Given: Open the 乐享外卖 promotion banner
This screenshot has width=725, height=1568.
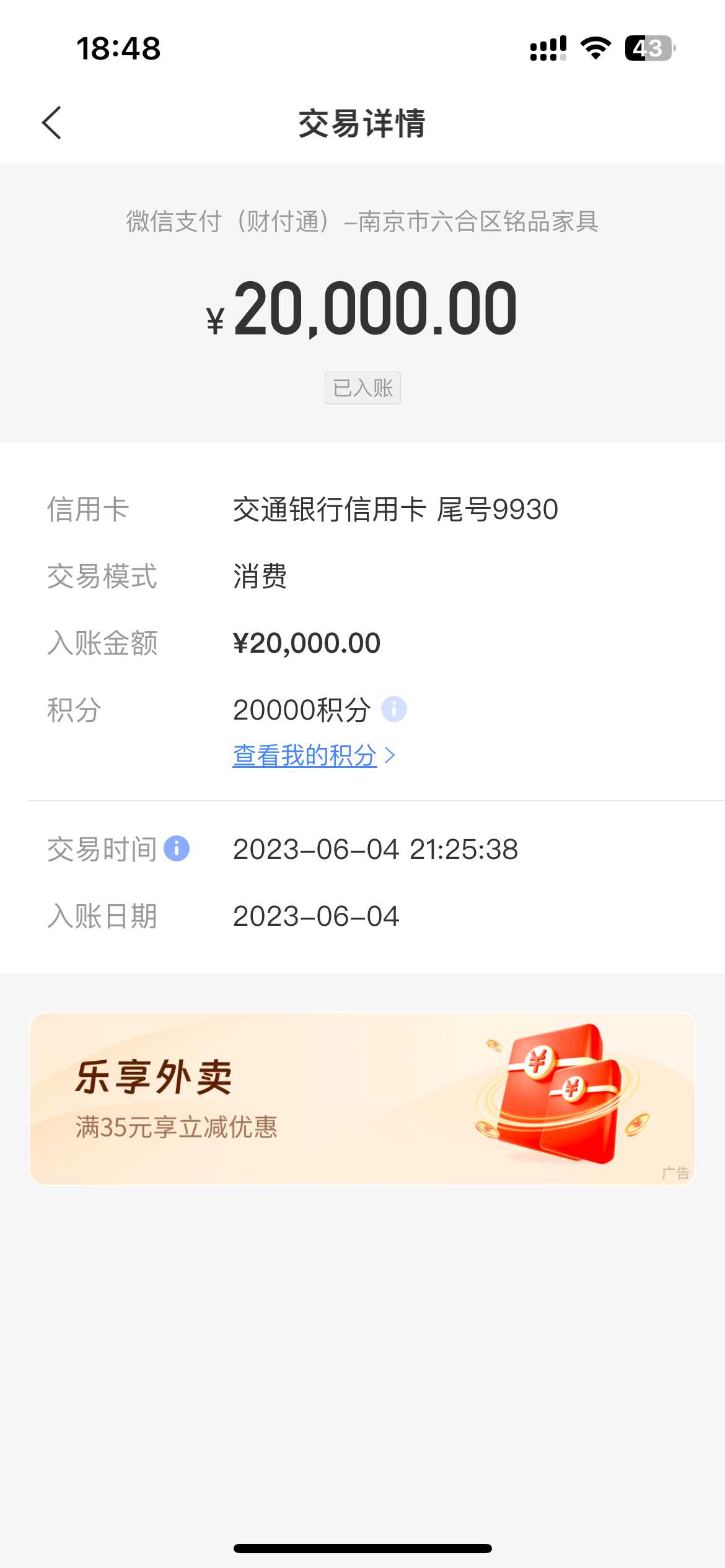Looking at the screenshot, I should [x=362, y=1099].
